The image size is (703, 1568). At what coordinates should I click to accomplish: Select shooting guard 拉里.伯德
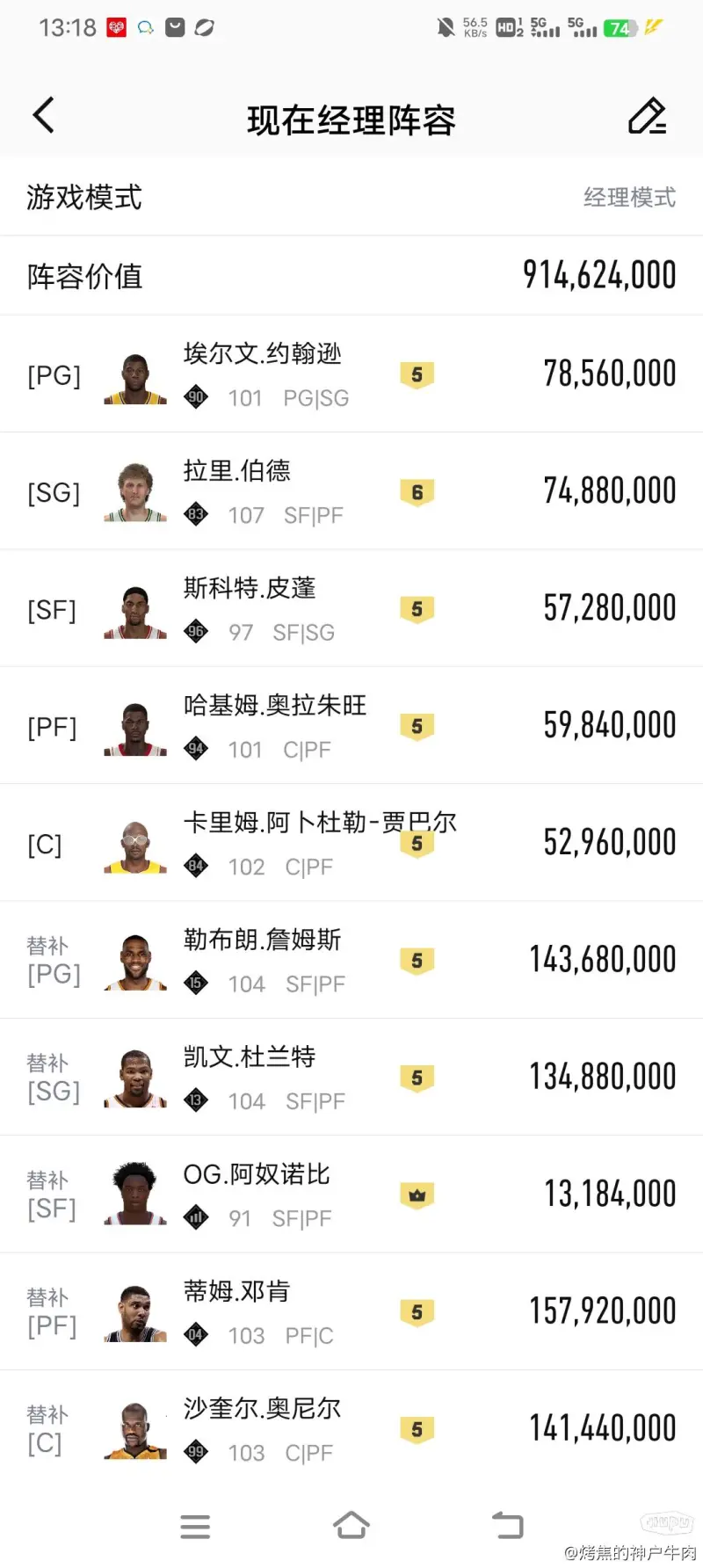(351, 491)
